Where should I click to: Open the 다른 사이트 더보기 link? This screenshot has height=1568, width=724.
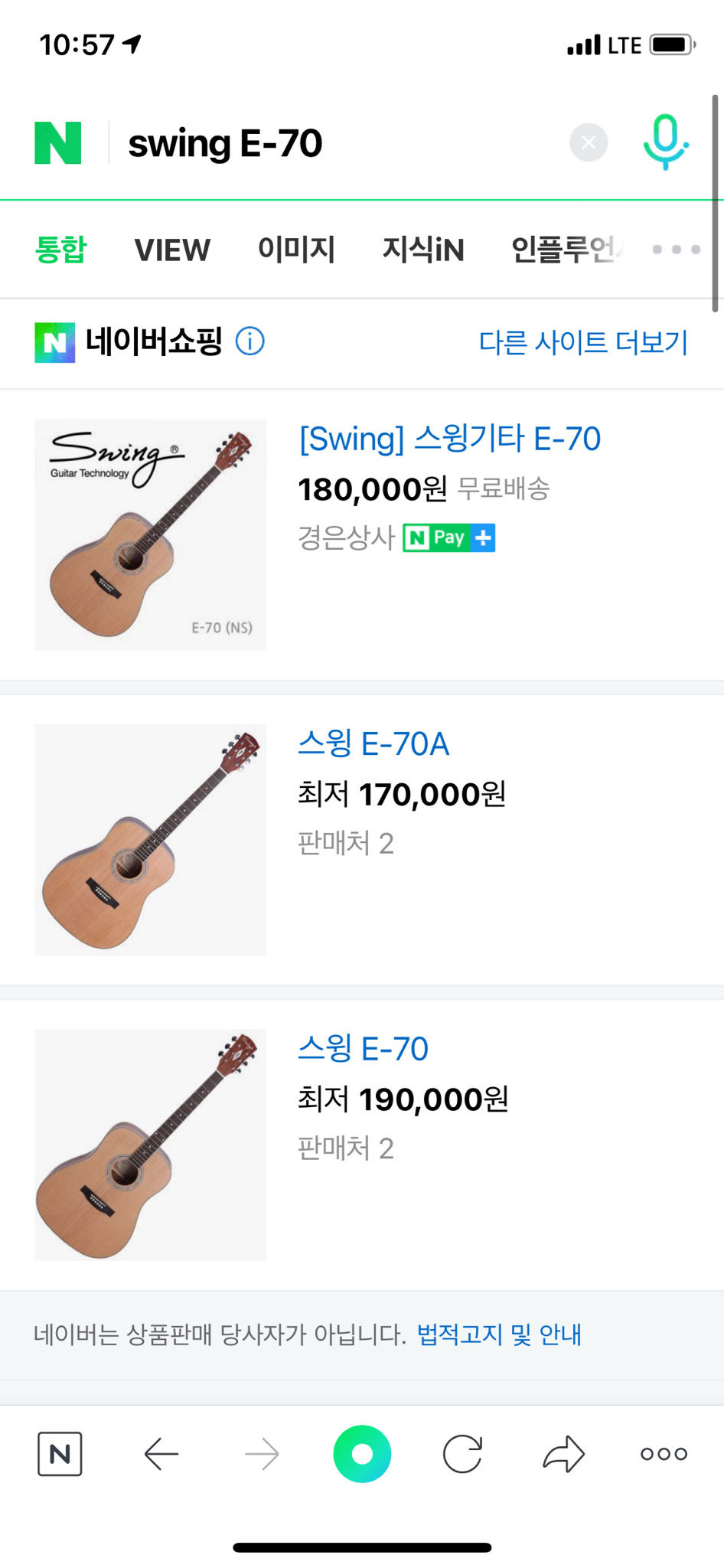tap(584, 343)
